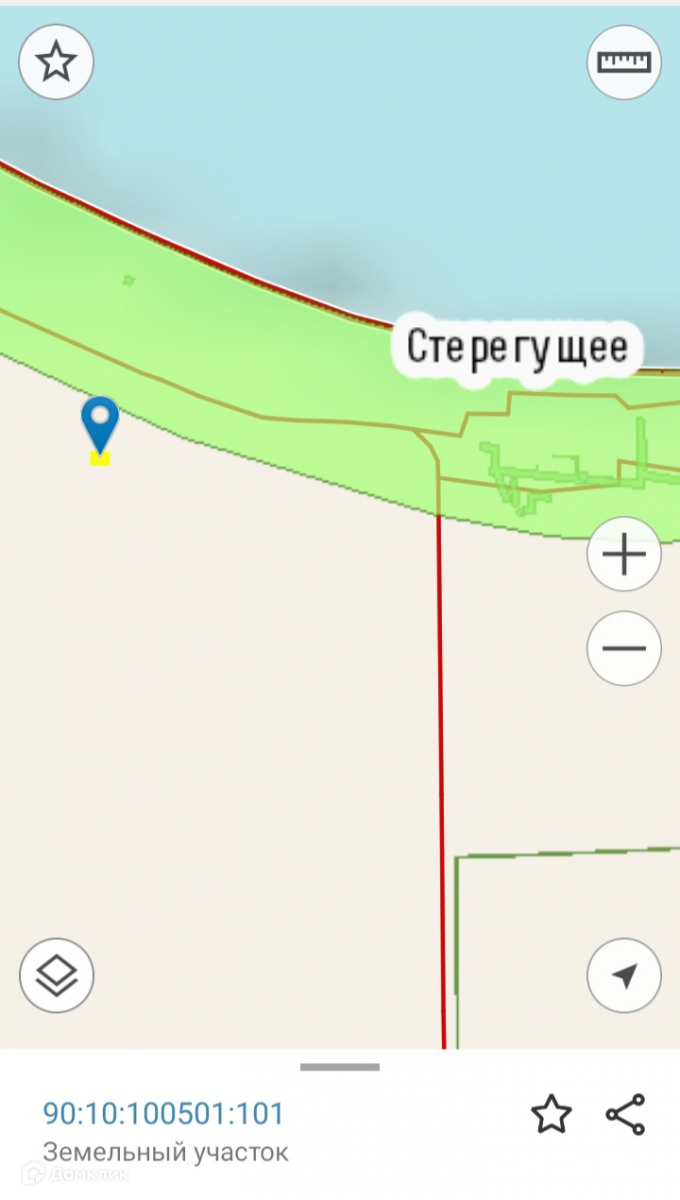Expand the bottom sheet handle

(340, 1067)
